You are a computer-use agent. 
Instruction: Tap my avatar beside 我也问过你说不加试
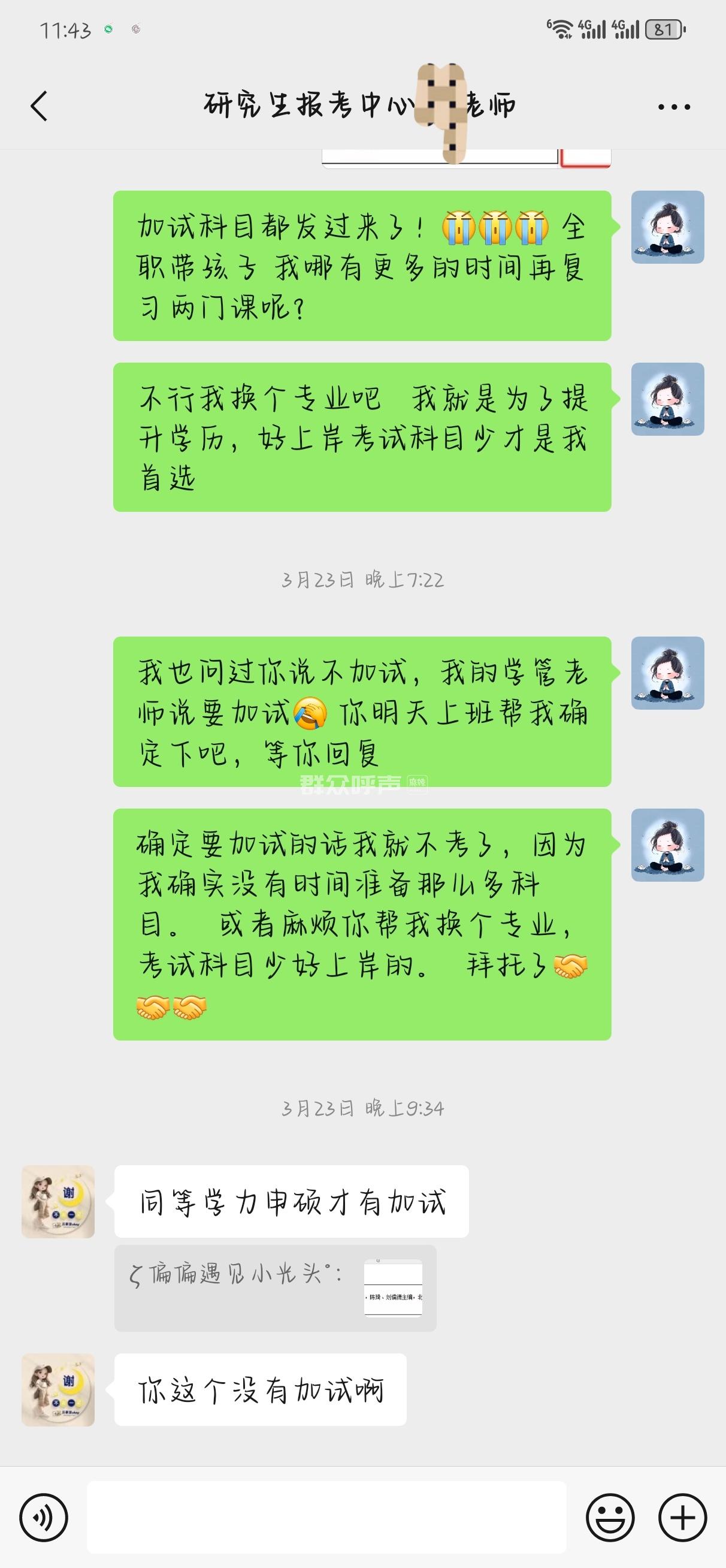point(667,673)
